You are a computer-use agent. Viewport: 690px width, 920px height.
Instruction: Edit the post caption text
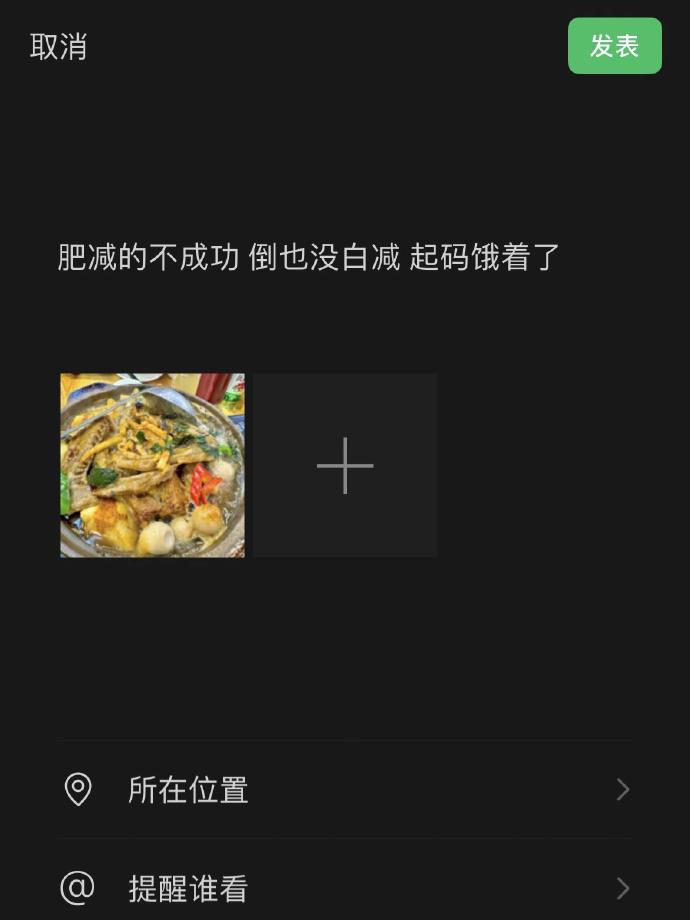click(308, 258)
